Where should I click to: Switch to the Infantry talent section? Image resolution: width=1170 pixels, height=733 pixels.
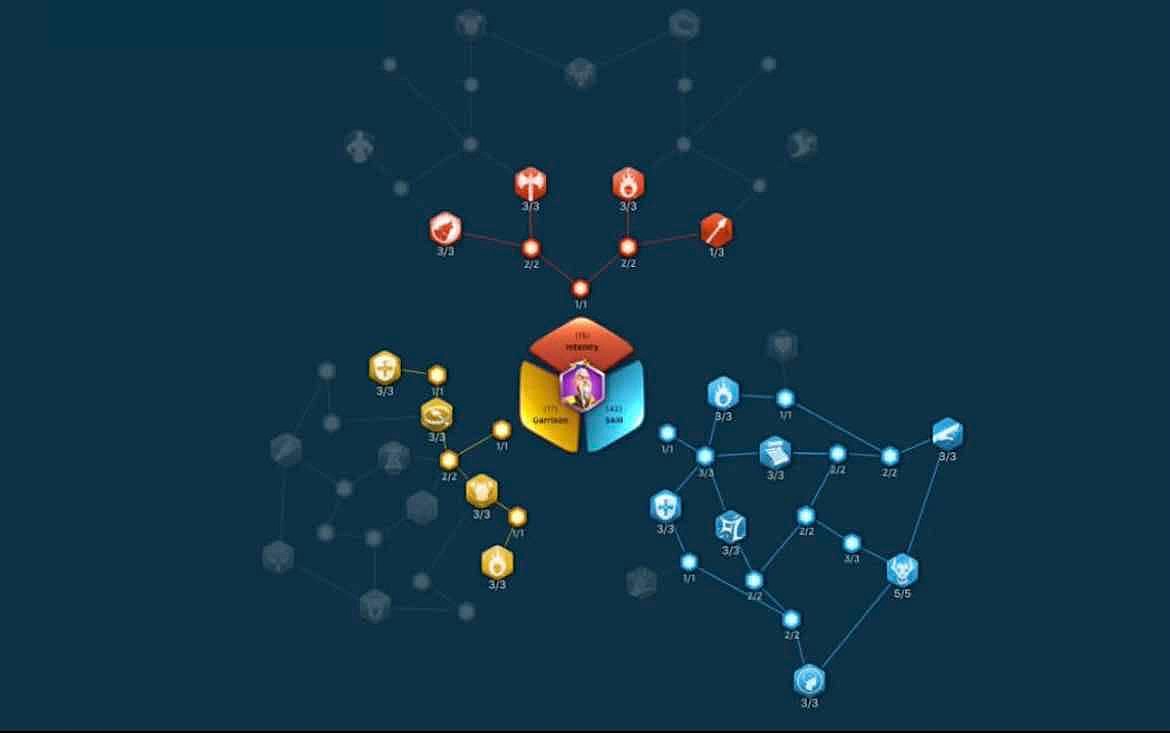tap(582, 343)
